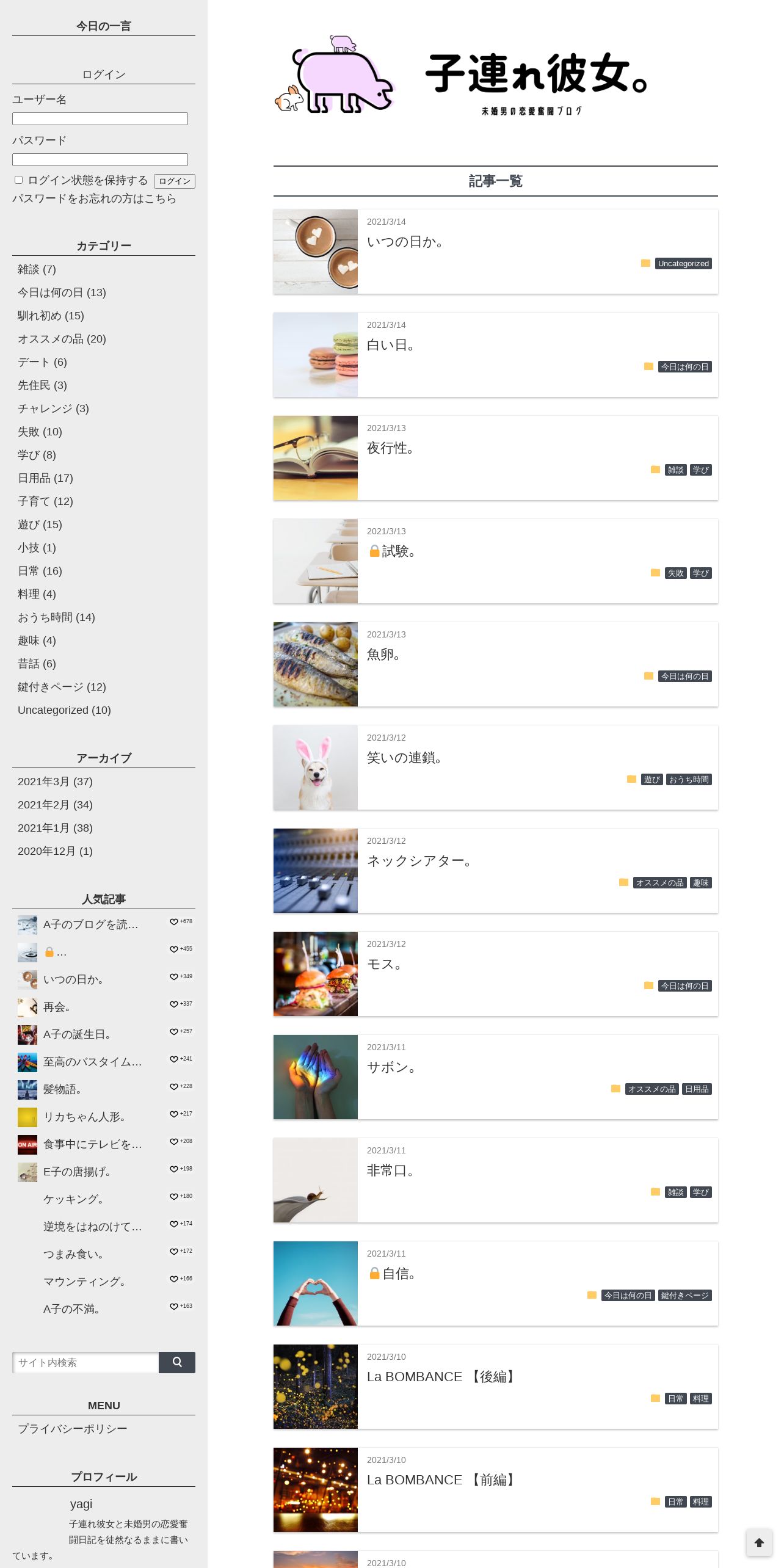Select the 趣味 tag on ネックシアター。
The image size is (784, 1568).
pyautogui.click(x=701, y=883)
